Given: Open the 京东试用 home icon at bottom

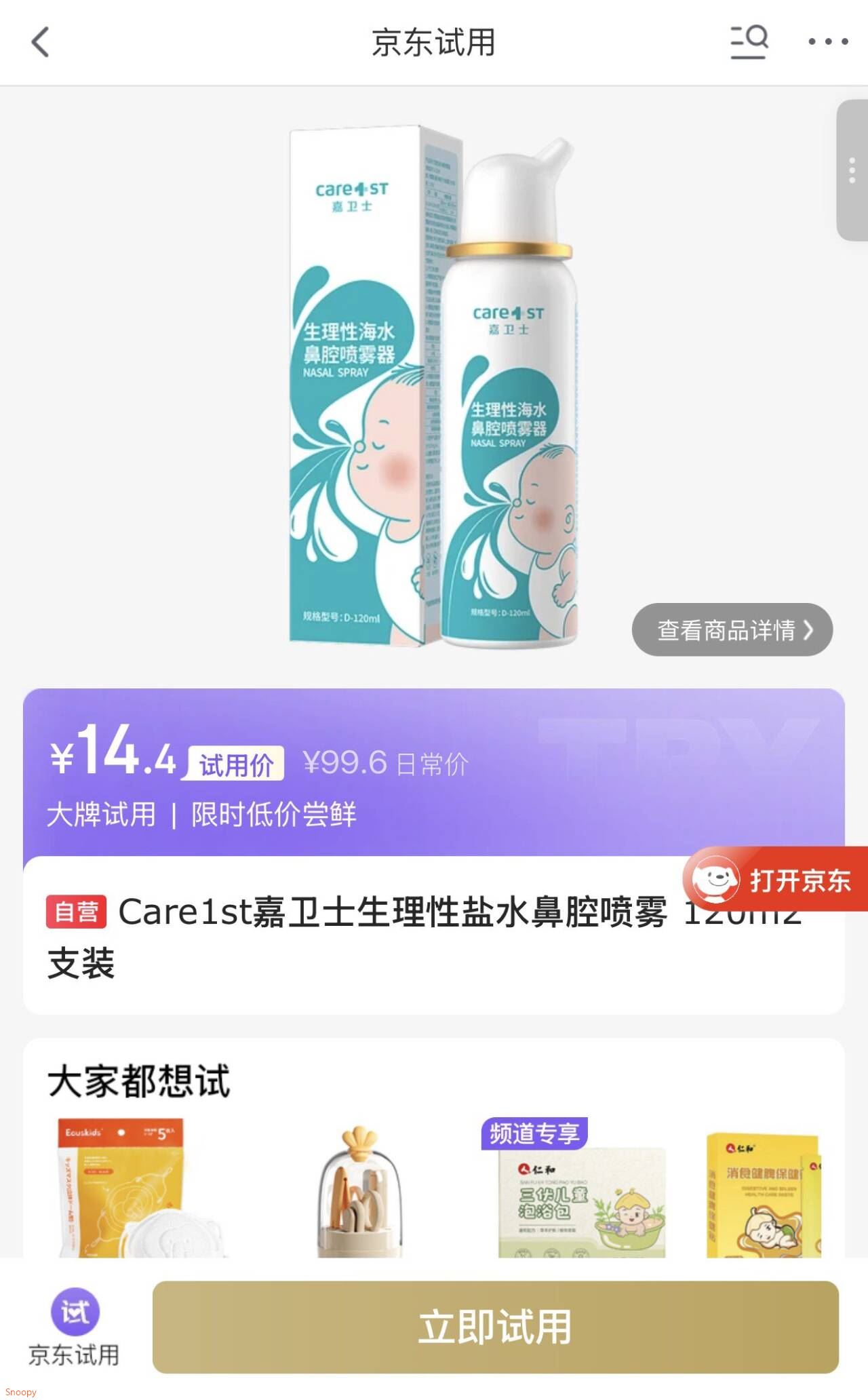Looking at the screenshot, I should [x=75, y=1327].
